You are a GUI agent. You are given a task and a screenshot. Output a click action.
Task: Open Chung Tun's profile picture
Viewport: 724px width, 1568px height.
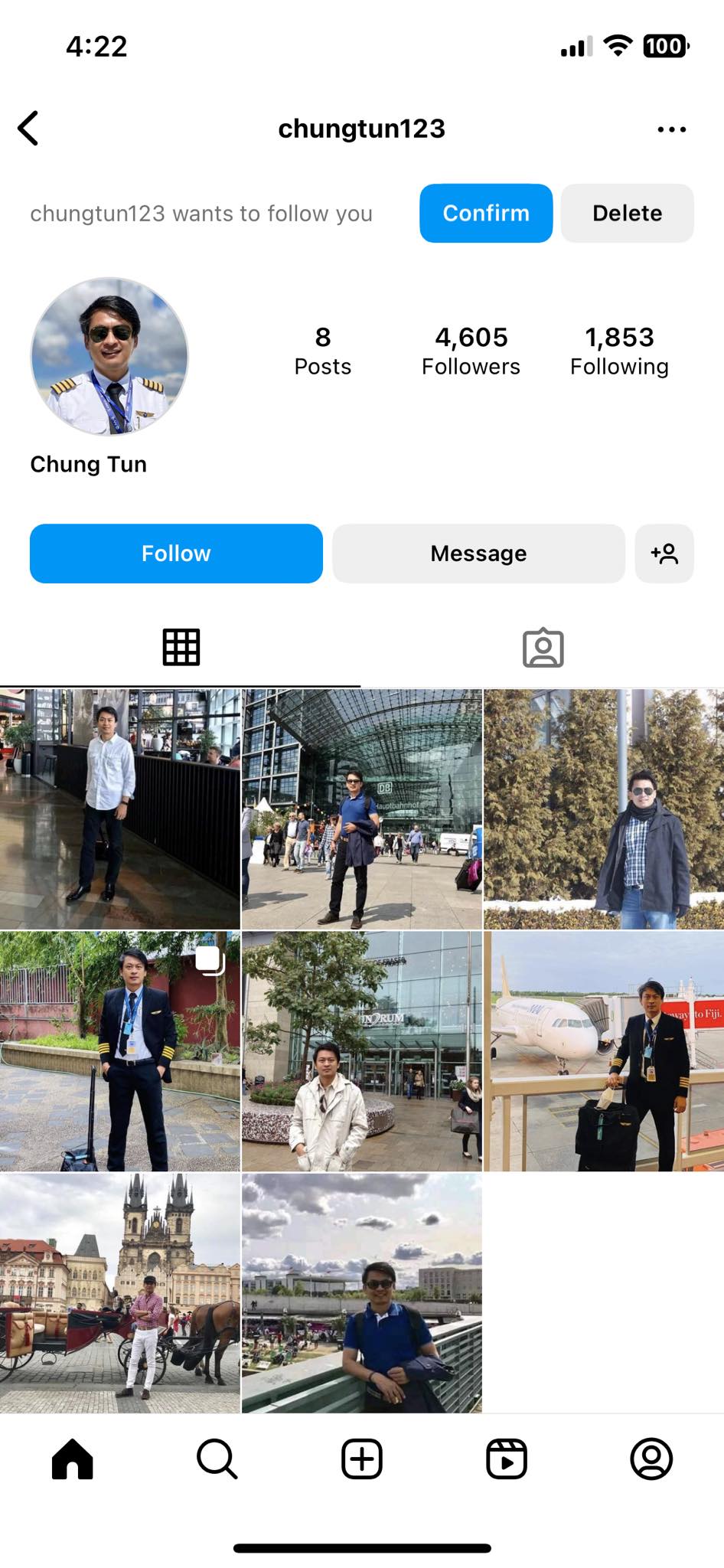tap(109, 357)
